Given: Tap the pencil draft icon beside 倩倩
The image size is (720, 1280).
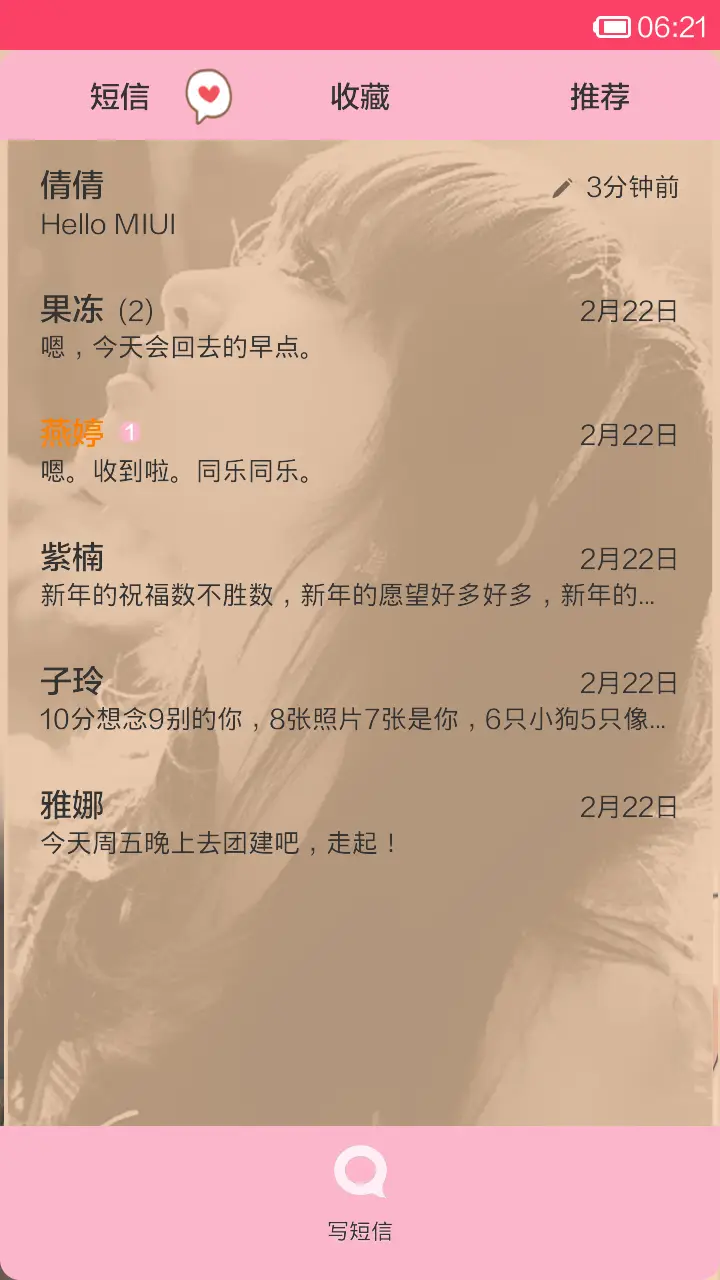Looking at the screenshot, I should tap(560, 186).
